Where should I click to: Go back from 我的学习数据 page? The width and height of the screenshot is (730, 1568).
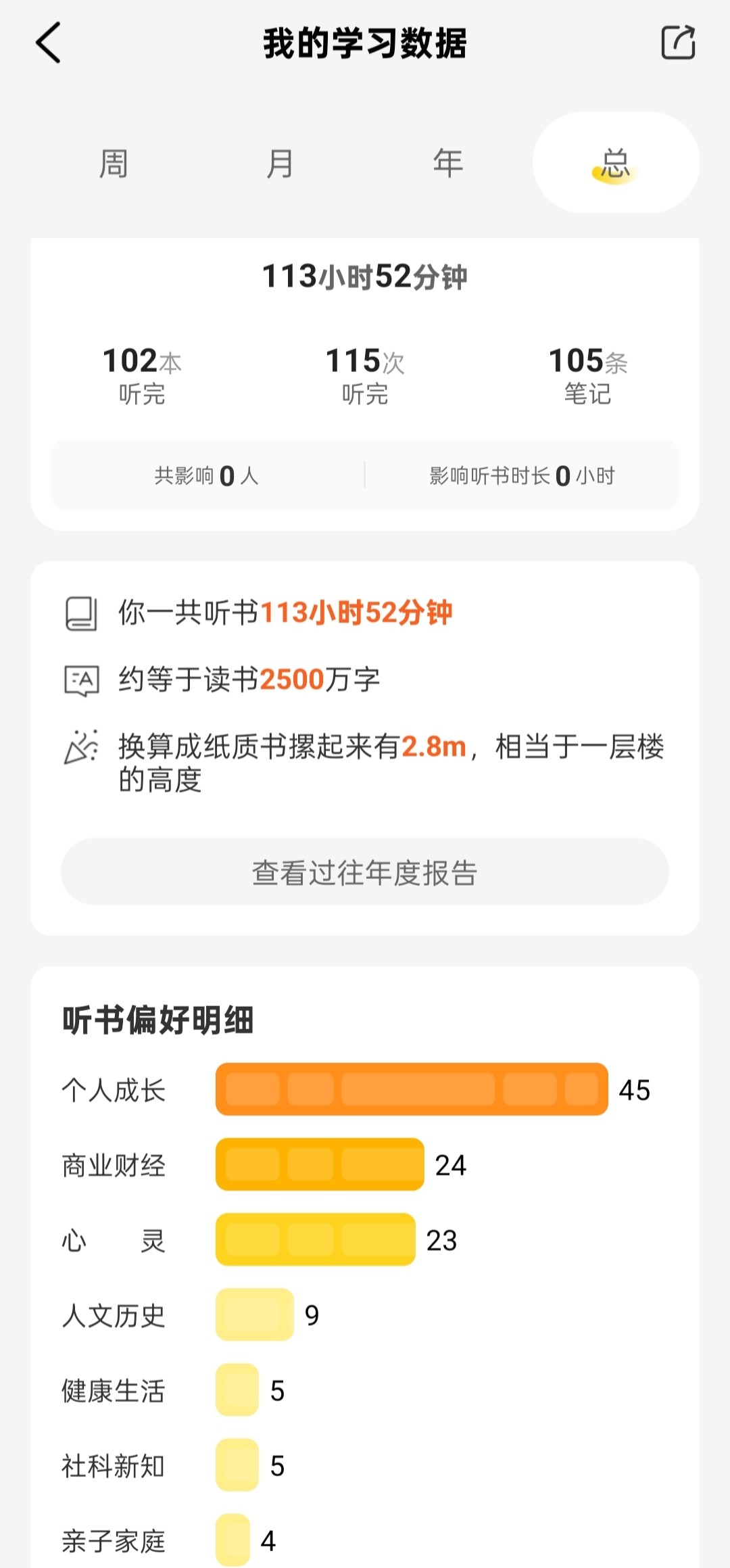48,43
